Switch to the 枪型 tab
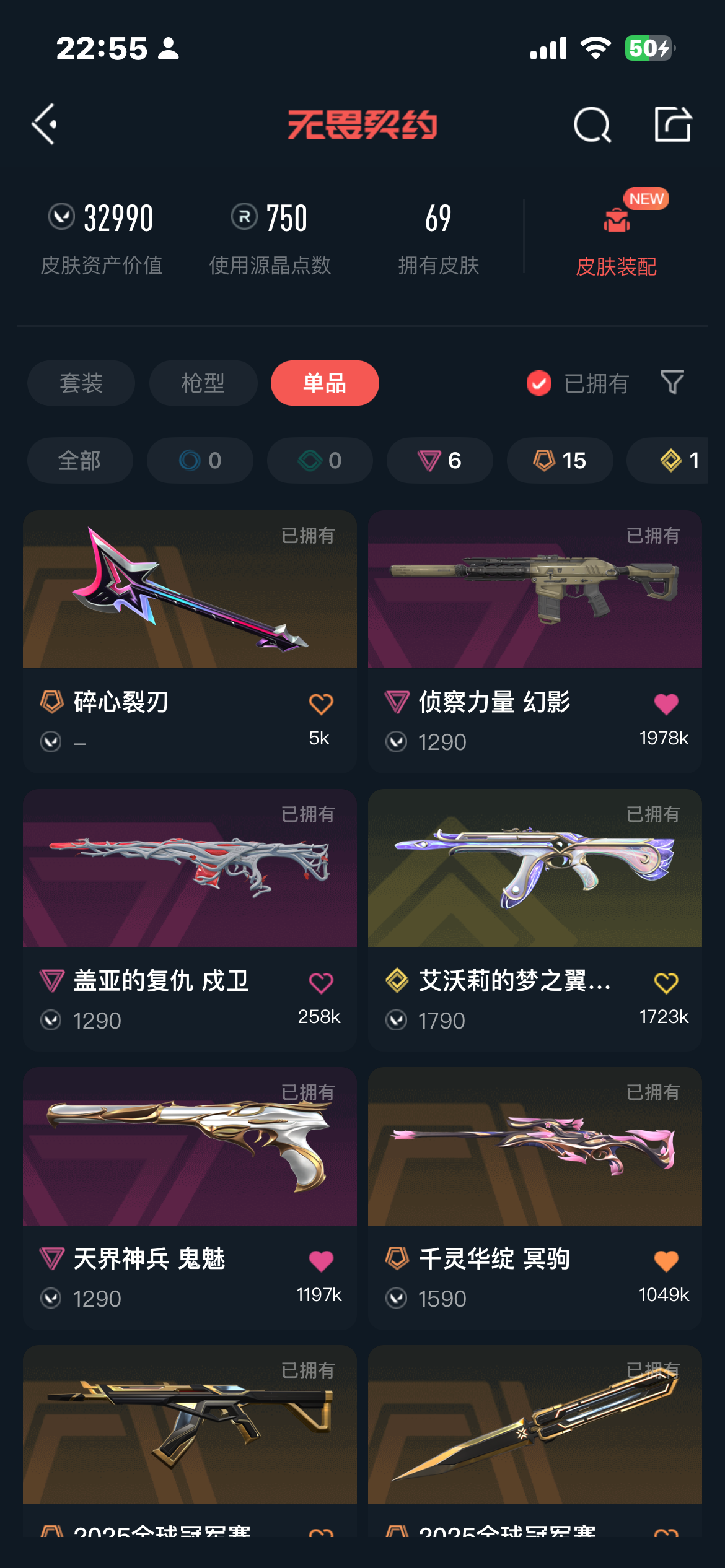 coord(203,383)
